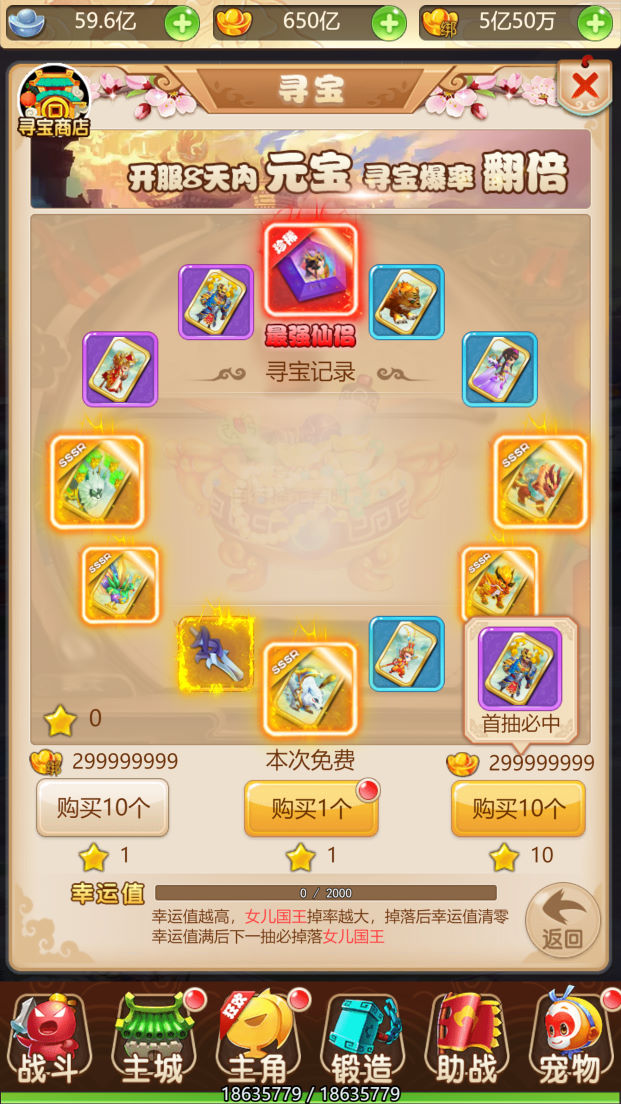The width and height of the screenshot is (621, 1104).
Task: Return with the 返回 back button
Action: [x=562, y=920]
